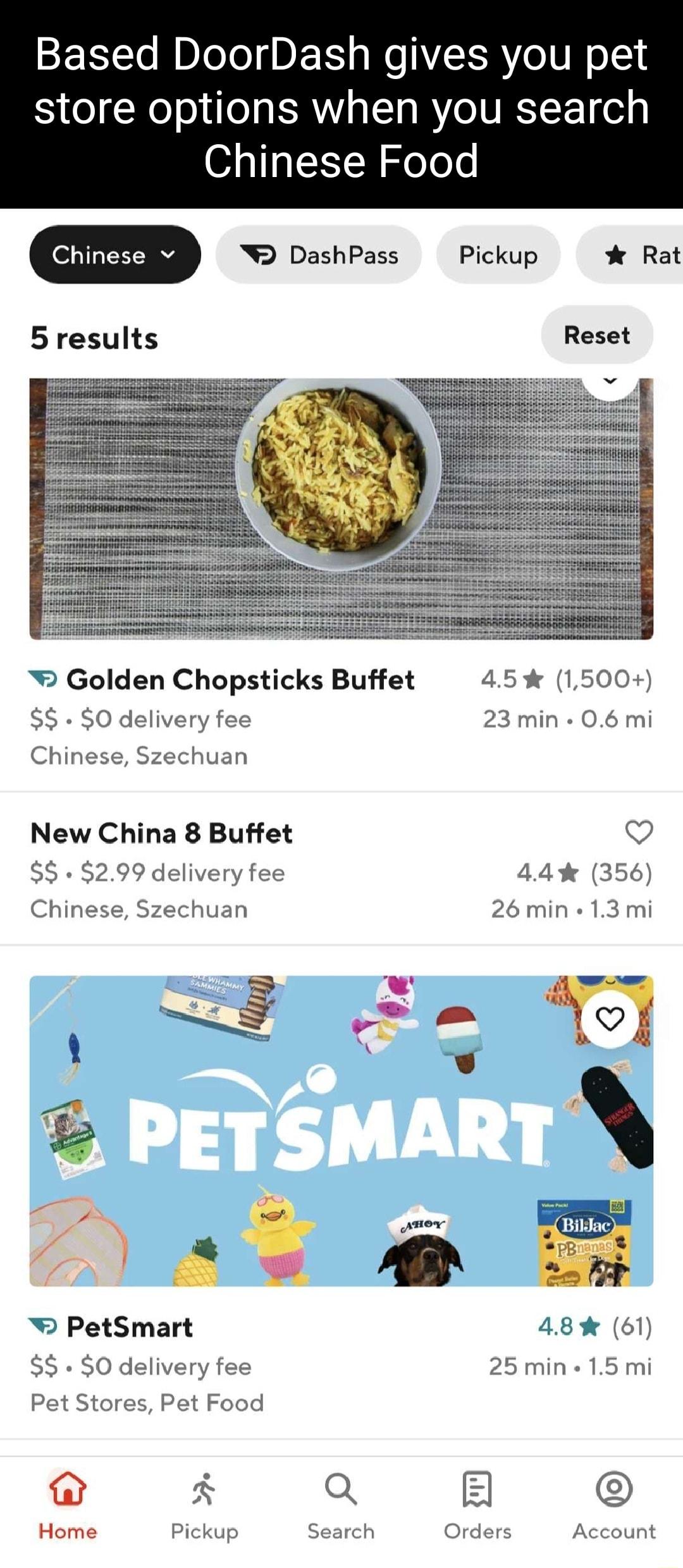
Task: Open the Home tab icon
Action: tap(68, 1486)
